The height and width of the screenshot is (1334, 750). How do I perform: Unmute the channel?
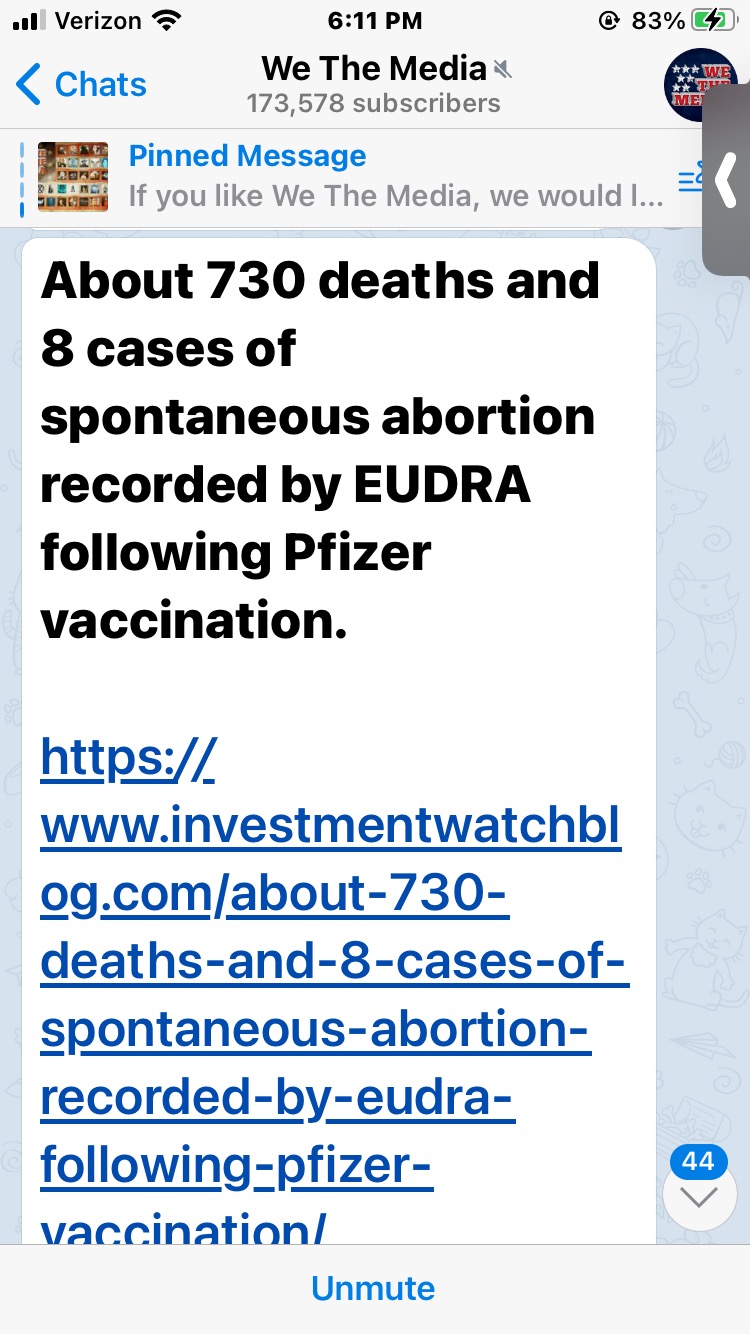pyautogui.click(x=373, y=1288)
